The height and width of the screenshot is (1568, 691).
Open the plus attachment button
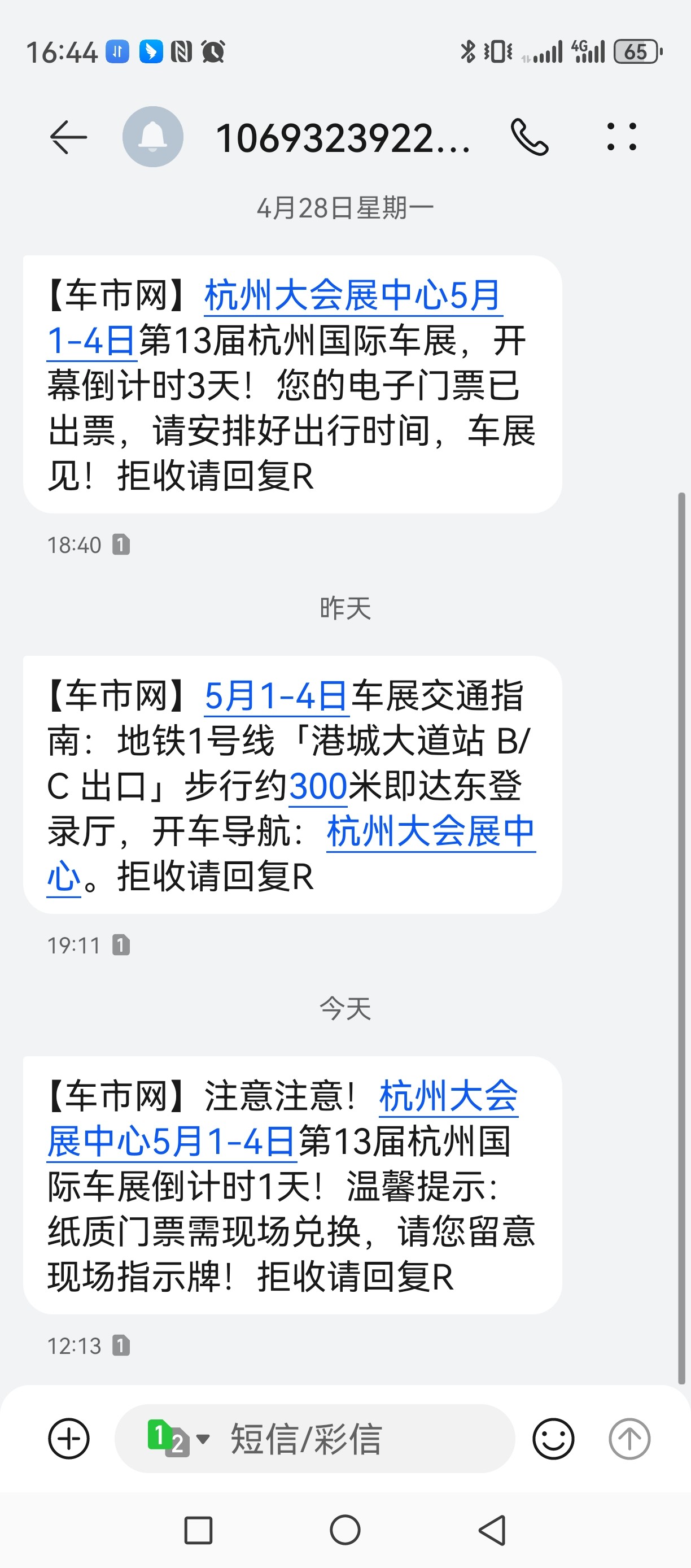click(68, 1439)
